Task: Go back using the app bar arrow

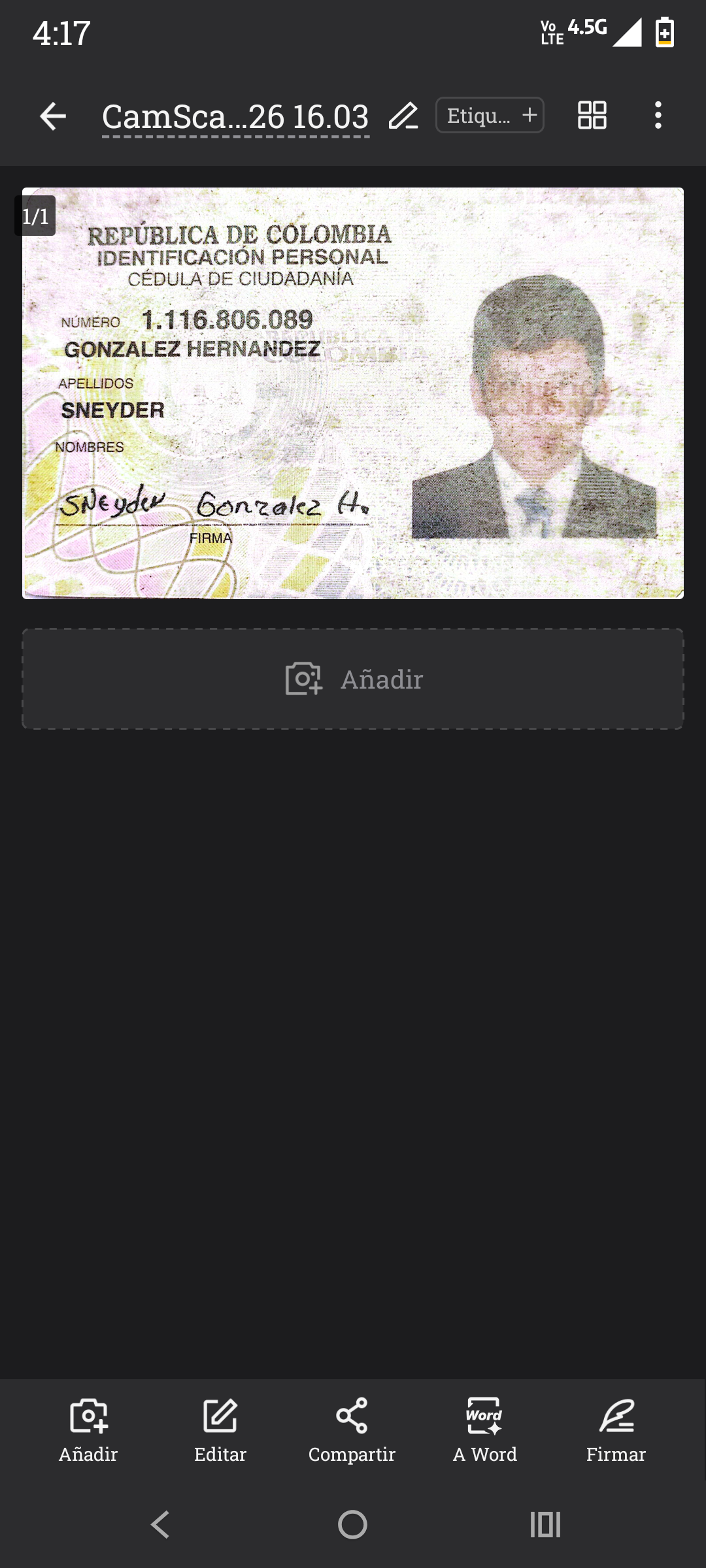Action: tap(53, 116)
